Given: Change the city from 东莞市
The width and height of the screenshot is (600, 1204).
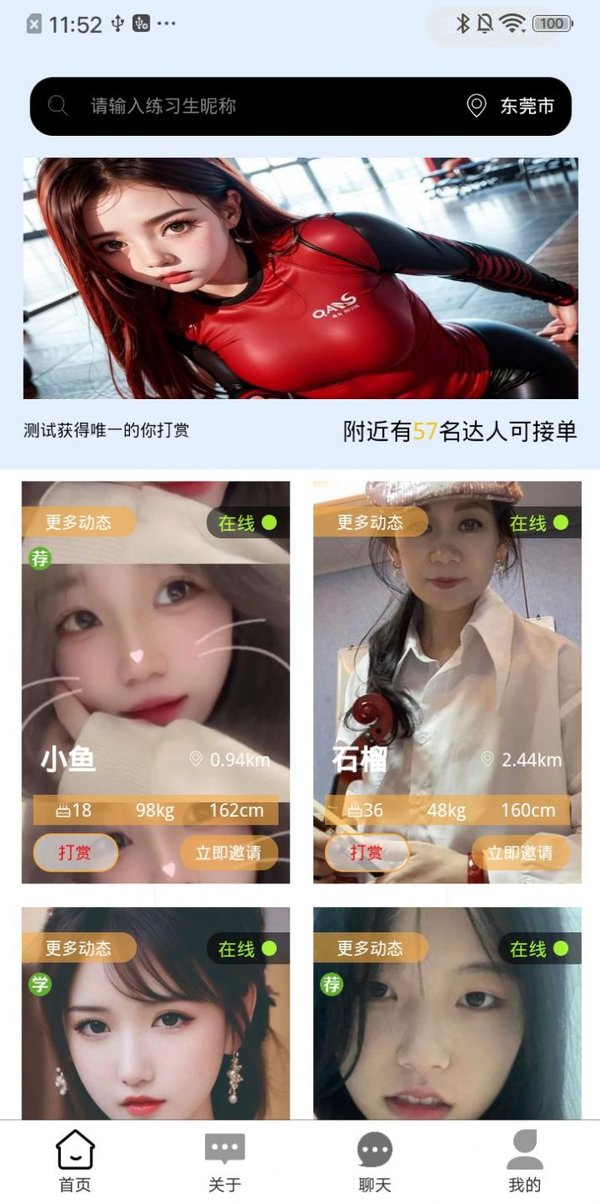Looking at the screenshot, I should (x=512, y=106).
